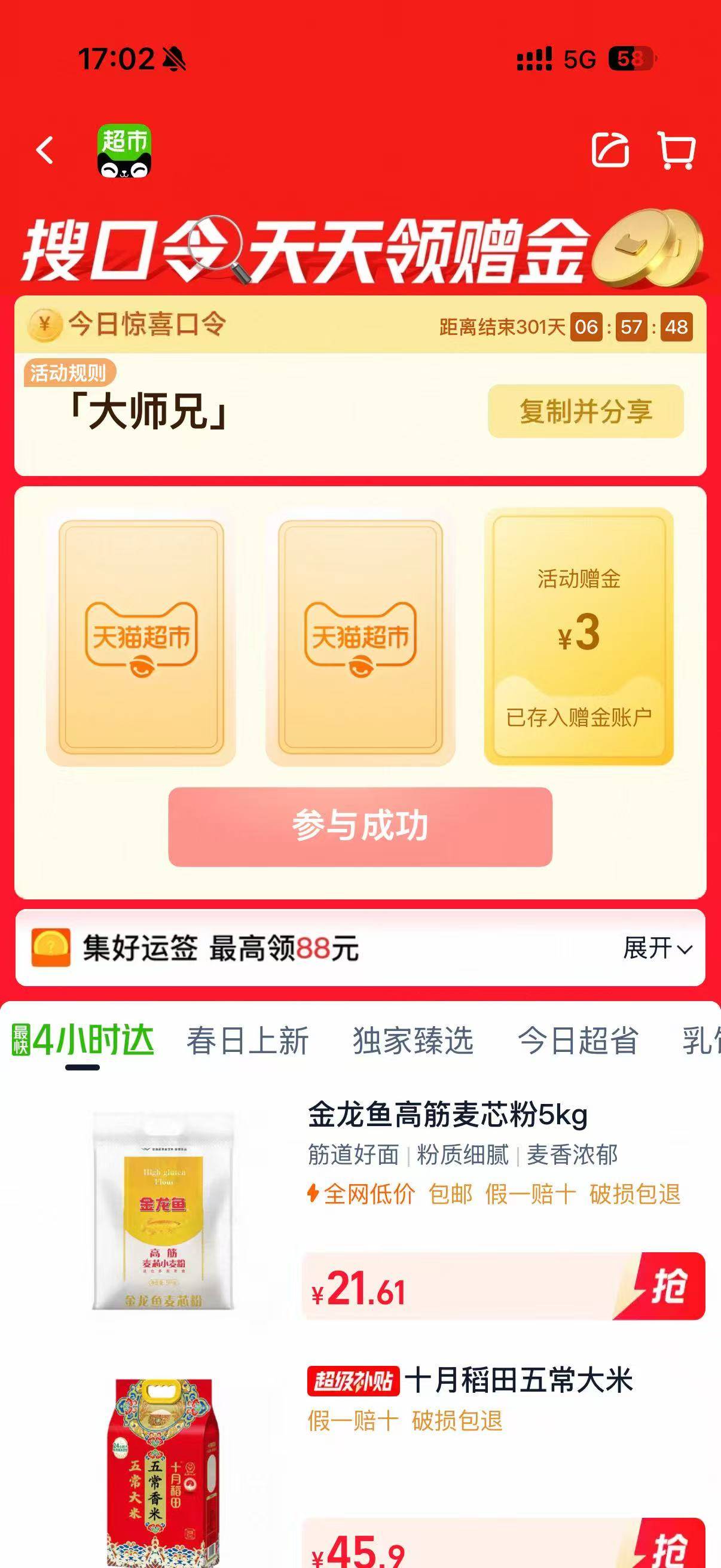
Task: Open 活动规则 activity rules
Action: [x=68, y=373]
